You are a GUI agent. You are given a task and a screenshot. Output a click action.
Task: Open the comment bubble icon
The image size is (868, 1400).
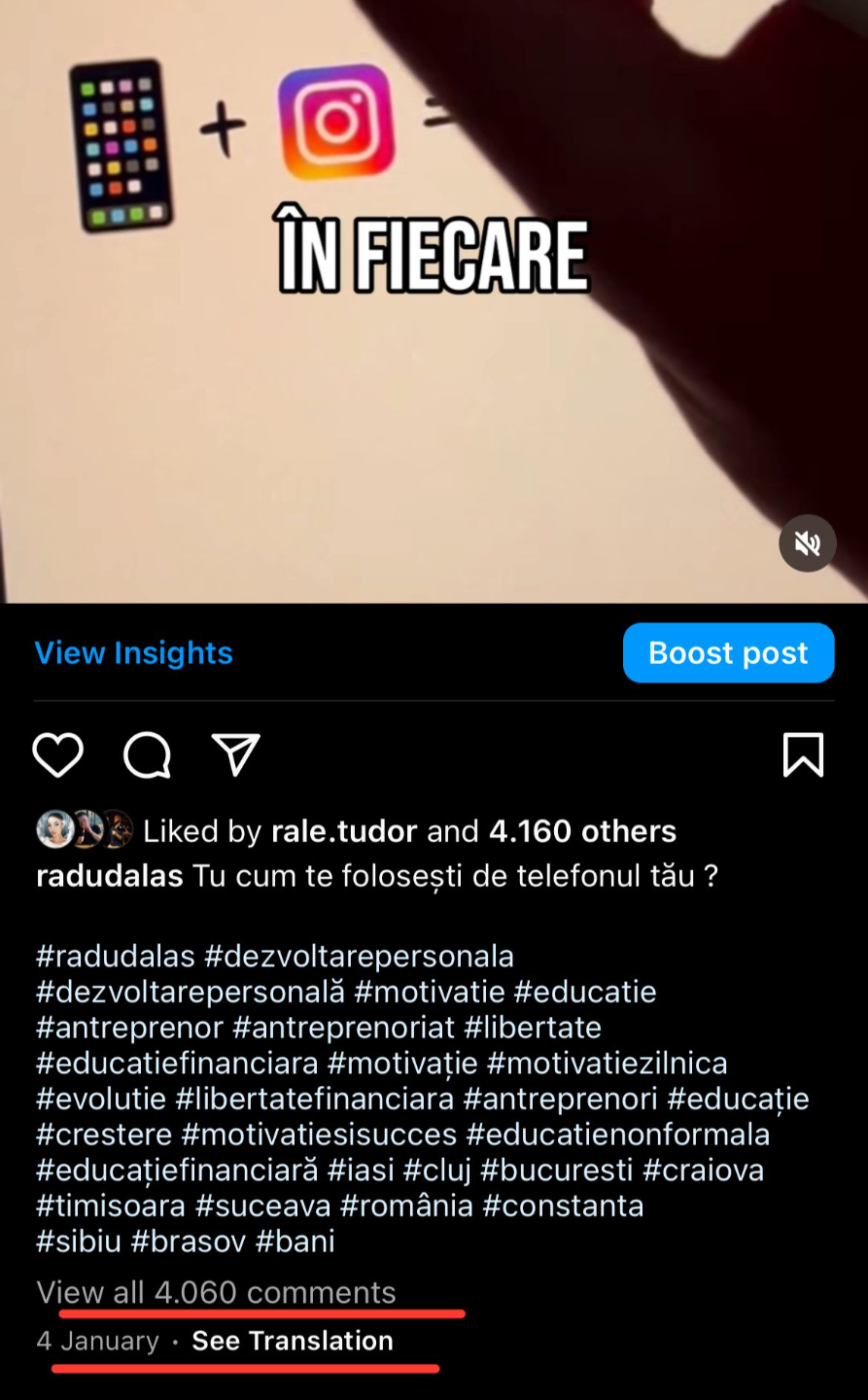tap(148, 755)
